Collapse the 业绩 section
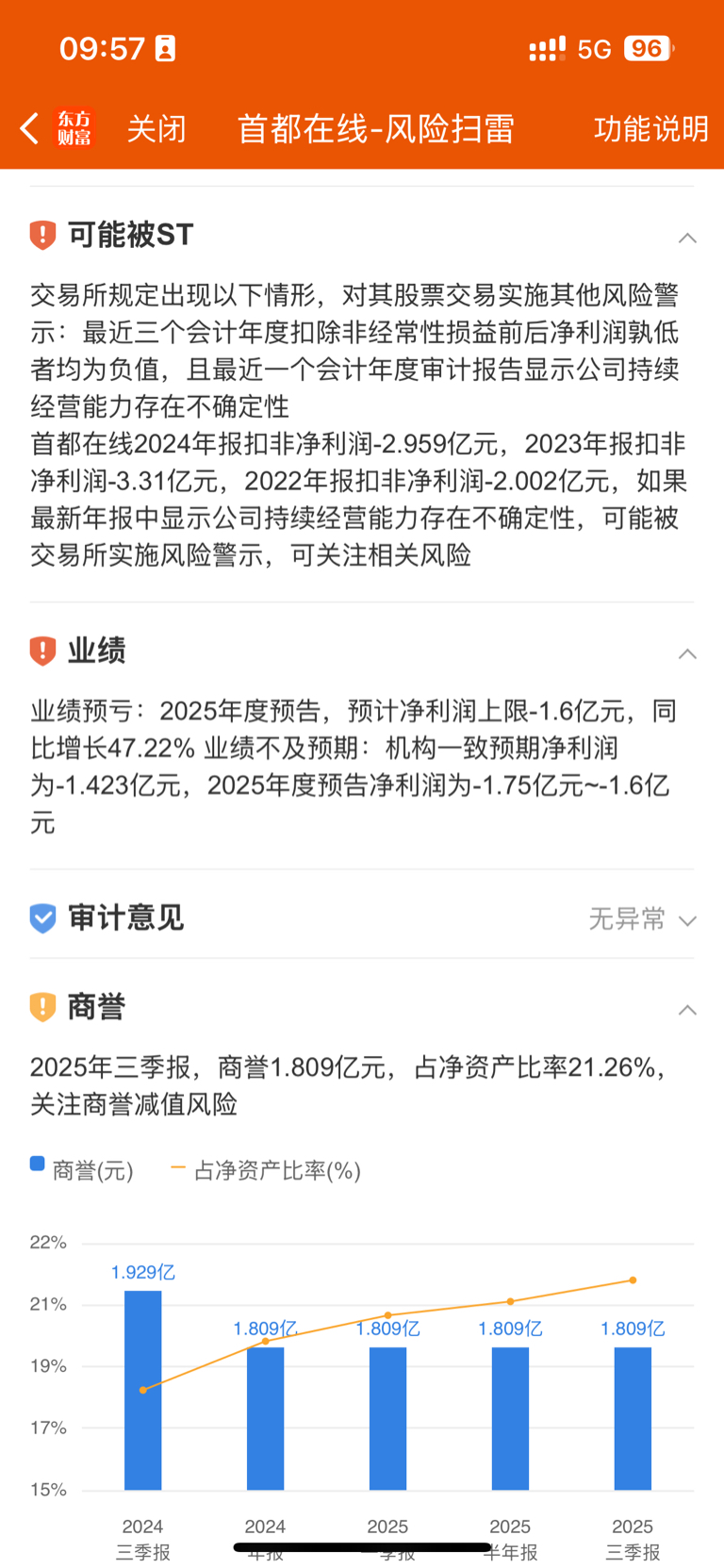724x1568 pixels. tap(687, 653)
